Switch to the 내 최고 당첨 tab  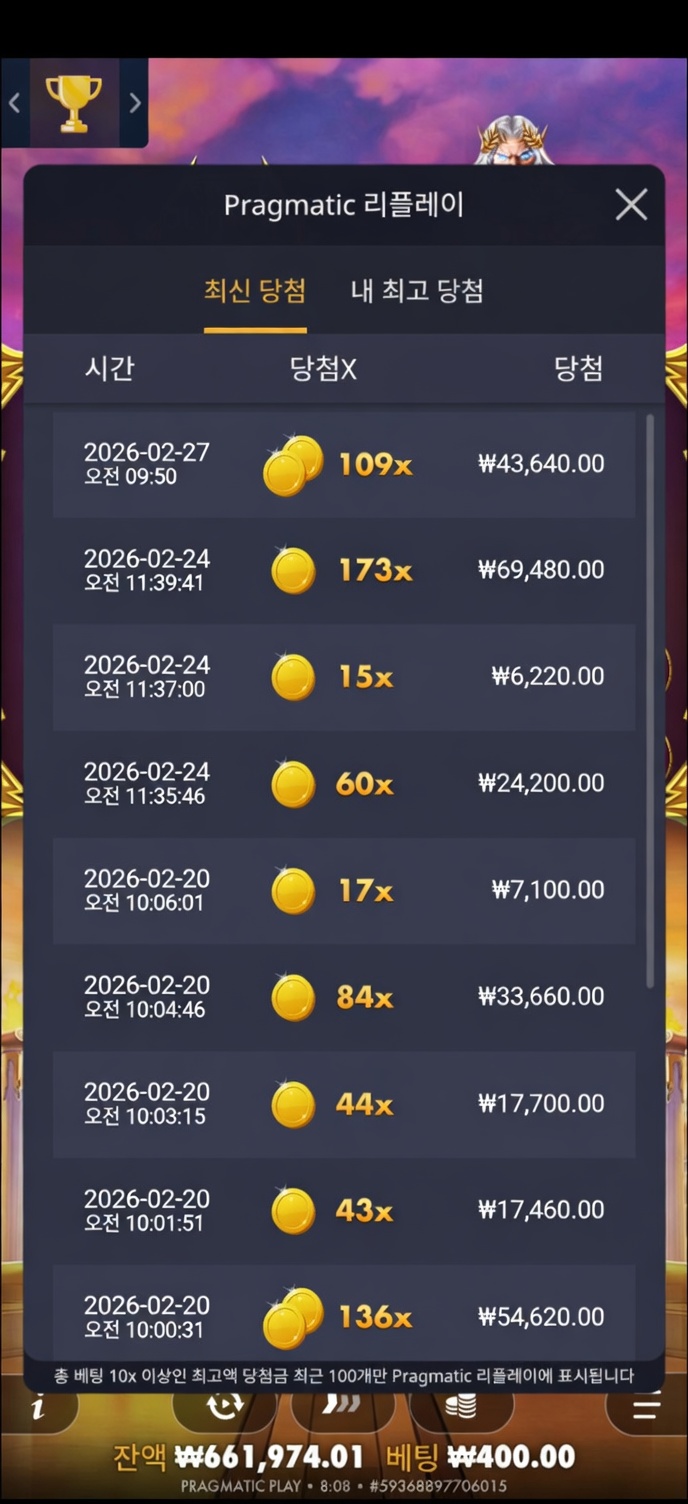click(417, 291)
